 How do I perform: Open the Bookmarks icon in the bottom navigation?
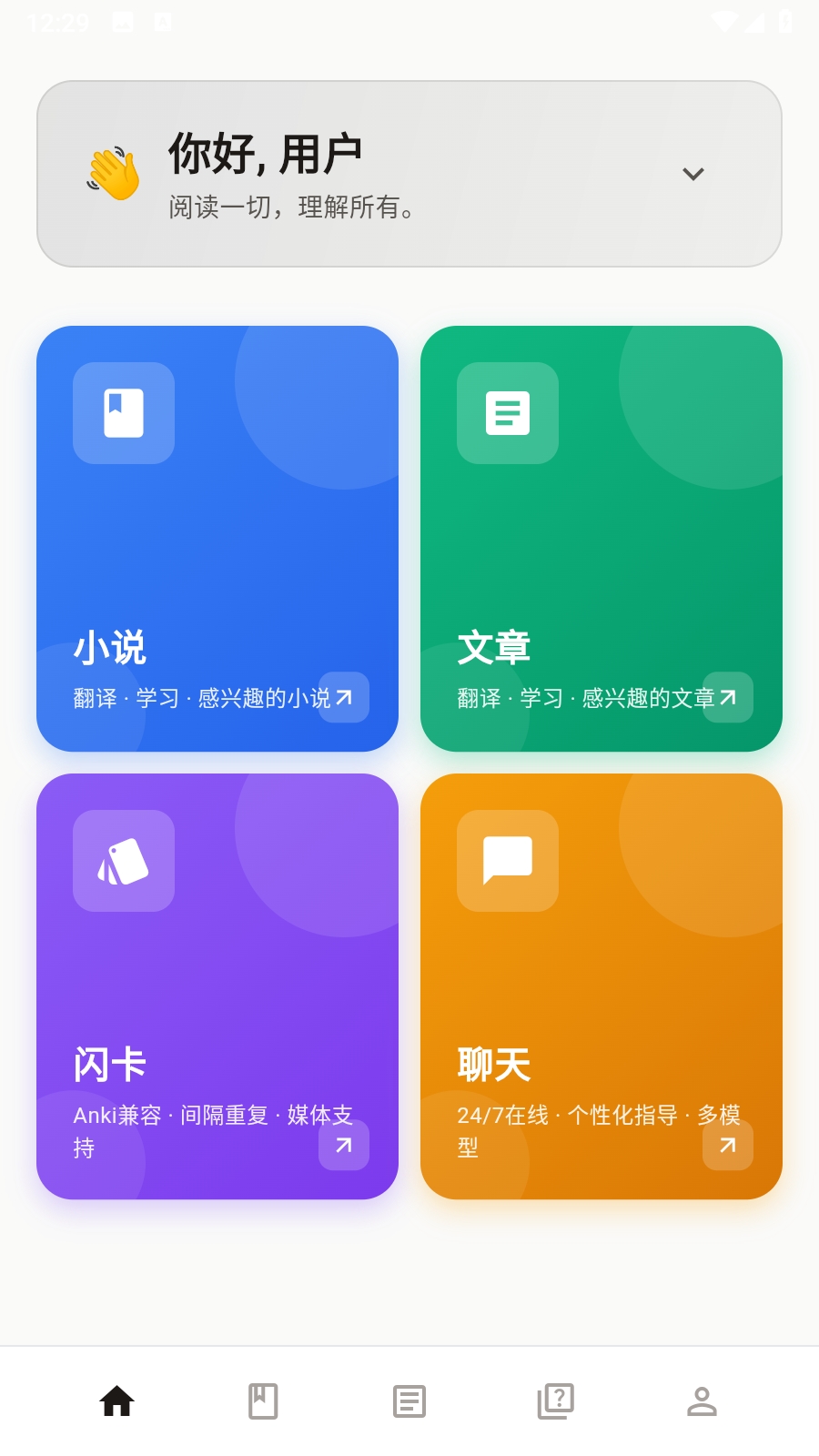coord(263,1400)
